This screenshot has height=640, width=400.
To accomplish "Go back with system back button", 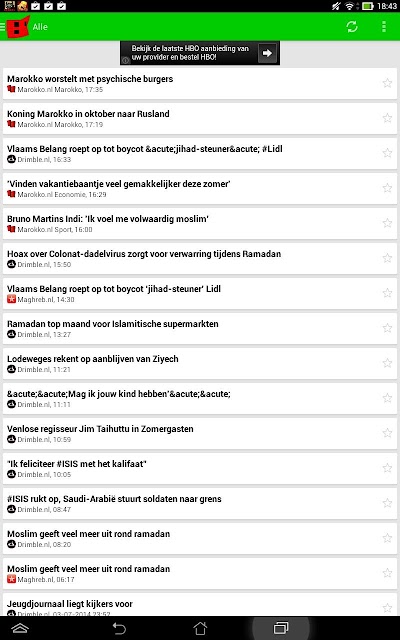I will coord(119,628).
